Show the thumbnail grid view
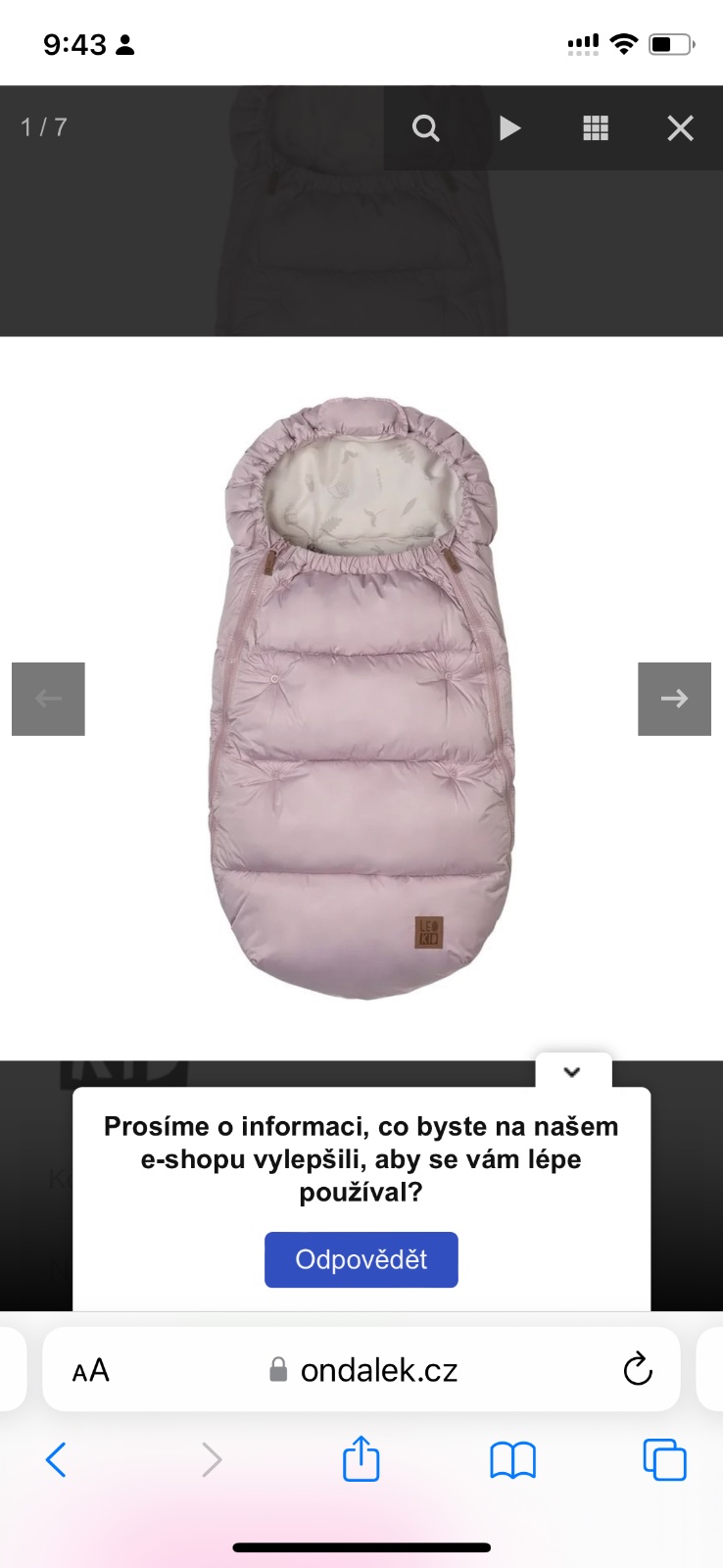The image size is (723, 1568). 596,128
